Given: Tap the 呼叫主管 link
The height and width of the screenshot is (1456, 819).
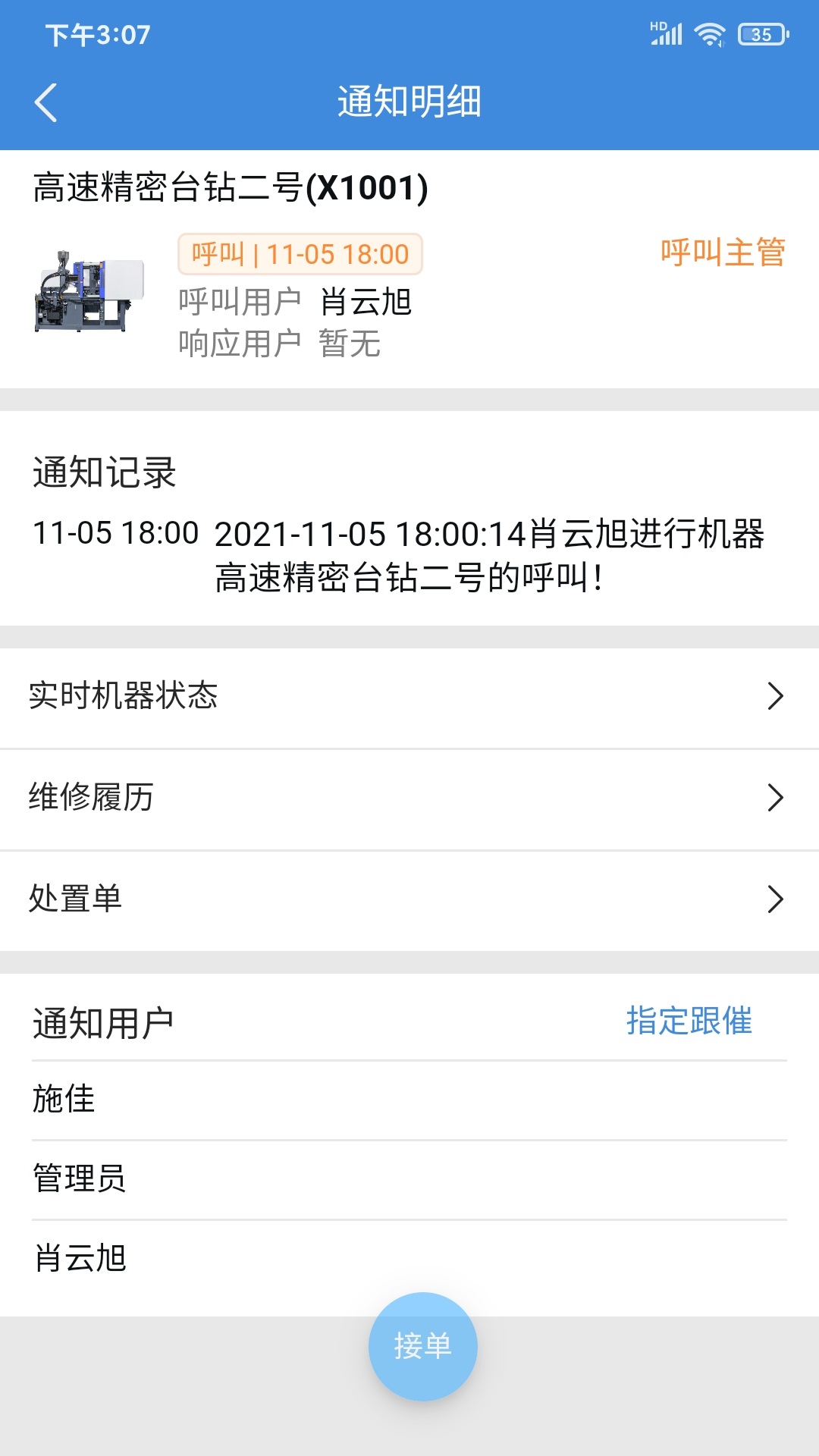Looking at the screenshot, I should [x=722, y=250].
